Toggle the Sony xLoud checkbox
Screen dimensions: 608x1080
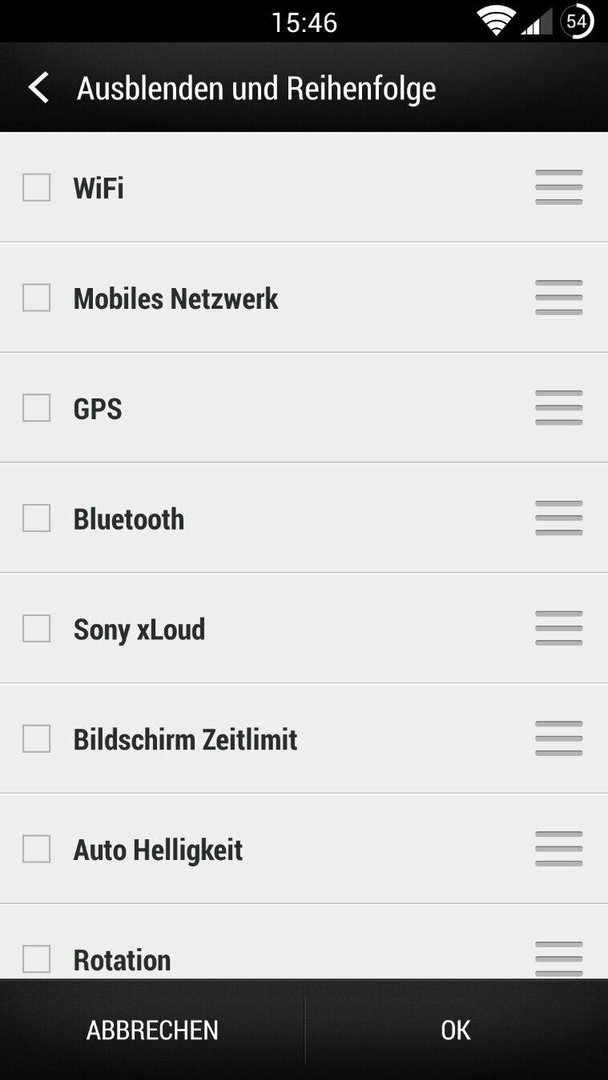[x=36, y=628]
